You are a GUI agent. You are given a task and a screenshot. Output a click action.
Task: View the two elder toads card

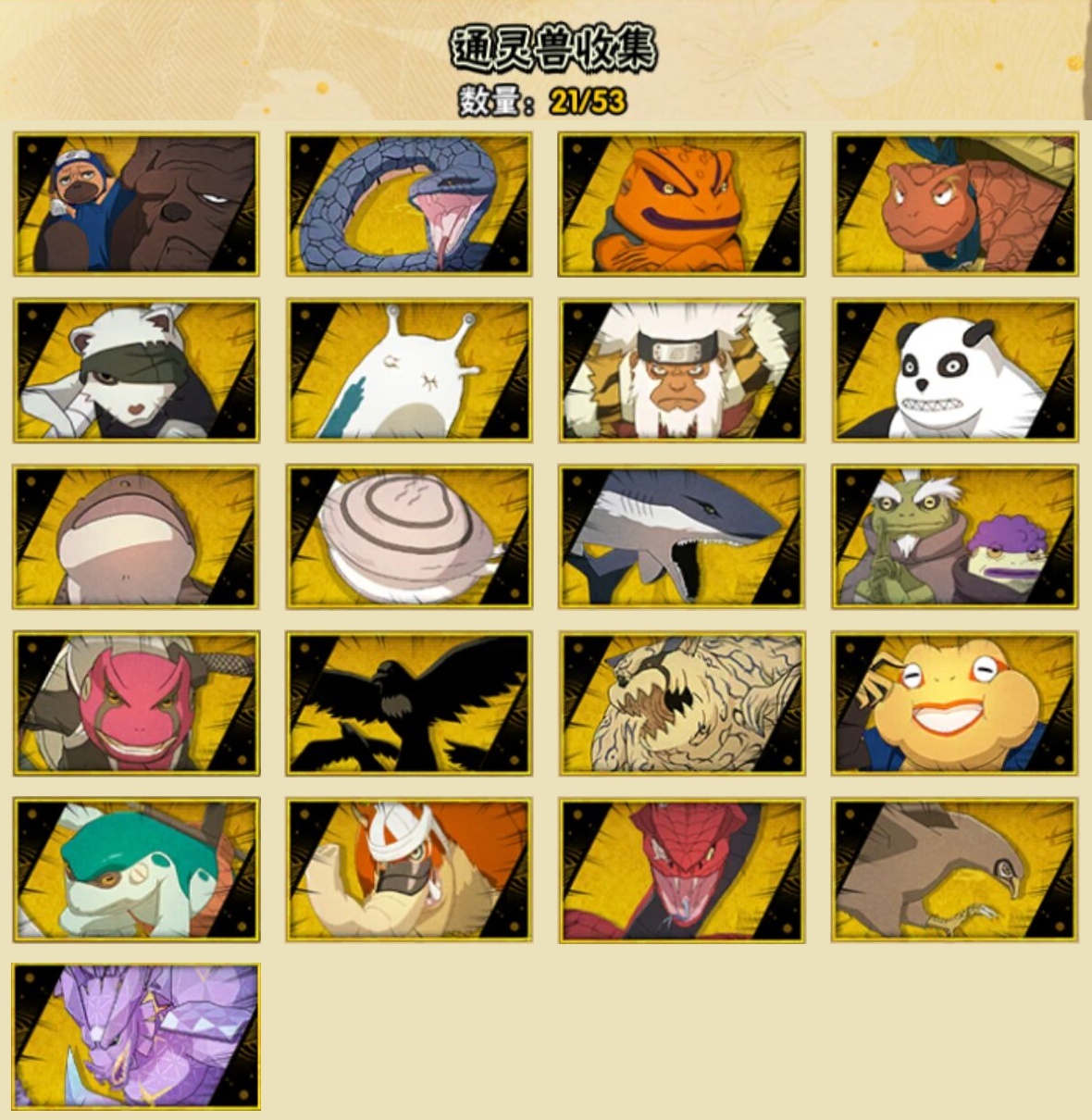954,537
